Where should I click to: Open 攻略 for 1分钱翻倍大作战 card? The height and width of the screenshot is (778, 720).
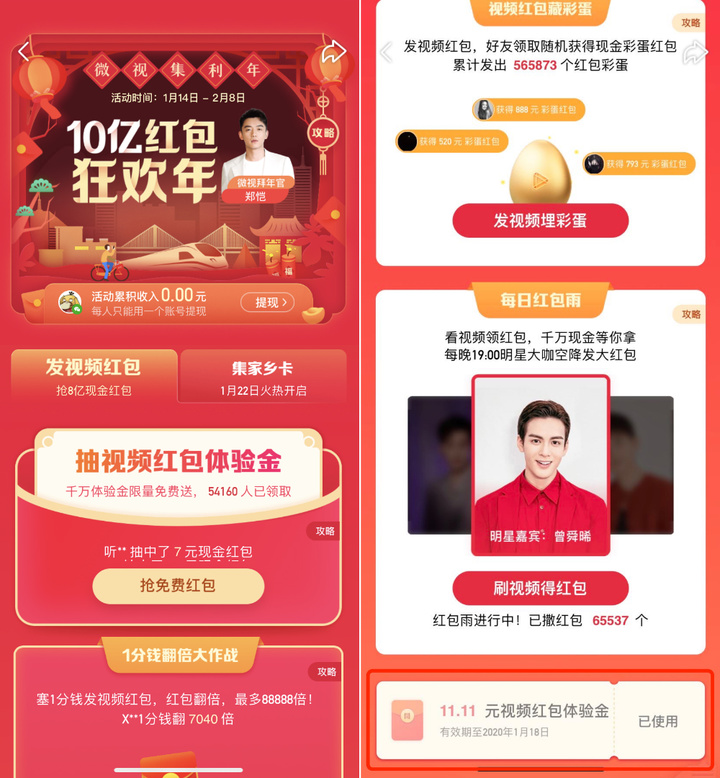coord(325,671)
